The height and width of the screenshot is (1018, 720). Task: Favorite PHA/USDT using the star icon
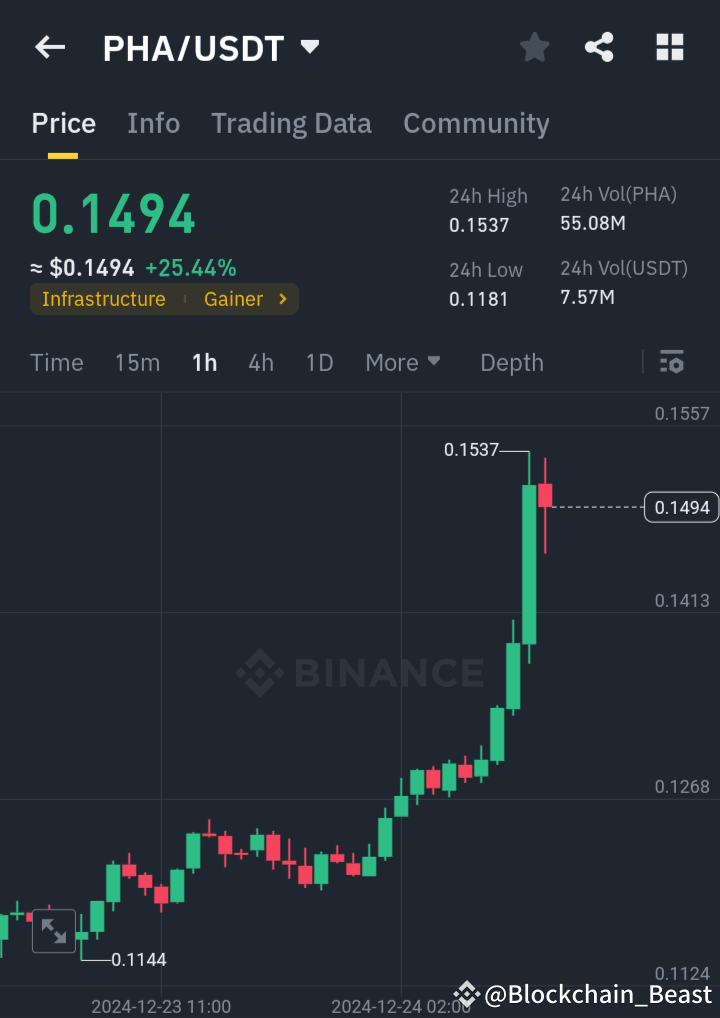pos(534,47)
